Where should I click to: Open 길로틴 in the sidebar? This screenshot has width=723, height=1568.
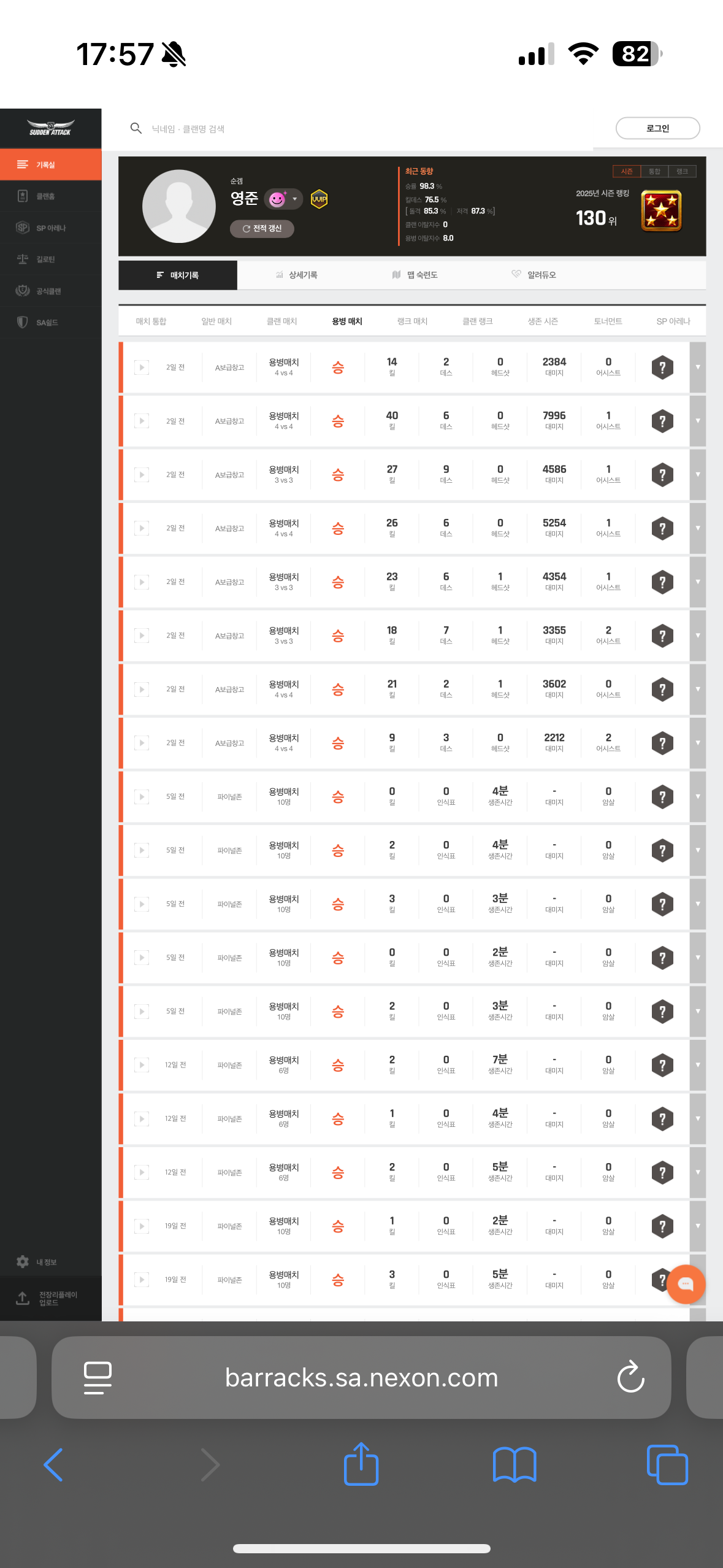pos(45,259)
